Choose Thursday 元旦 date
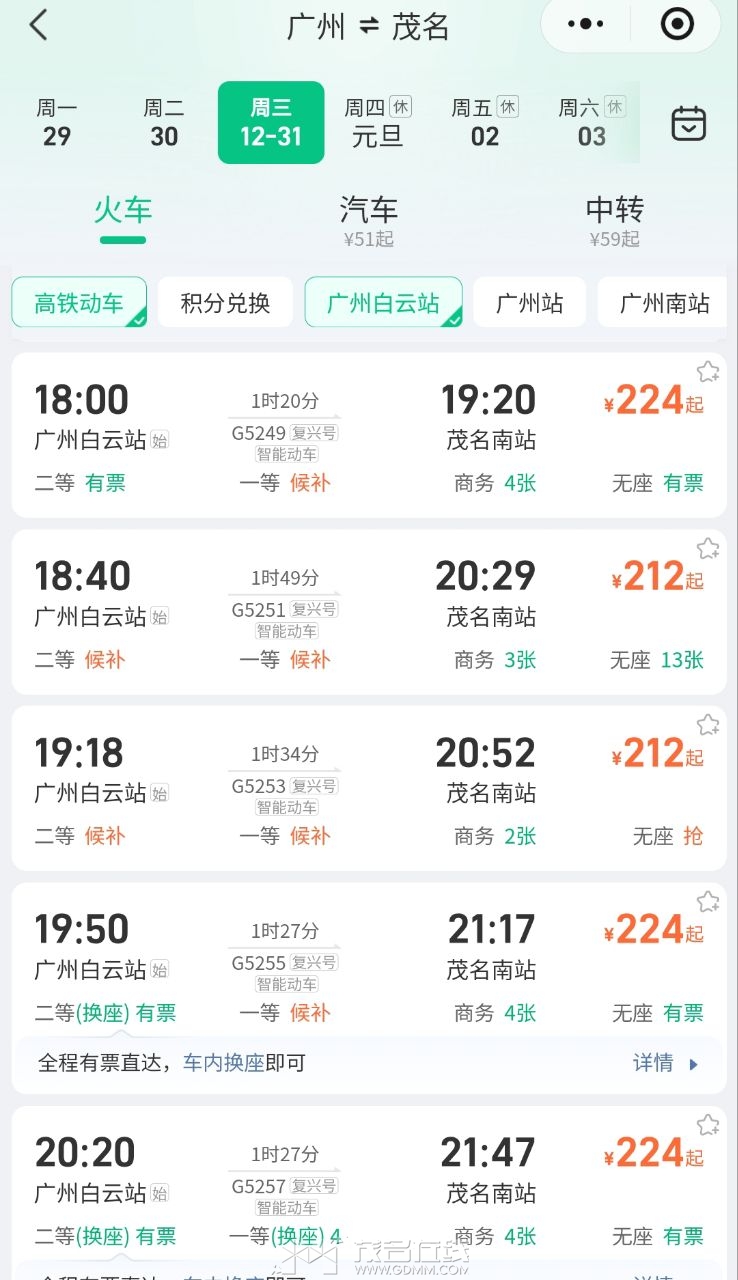Viewport: 738px width, 1280px height. tap(378, 122)
